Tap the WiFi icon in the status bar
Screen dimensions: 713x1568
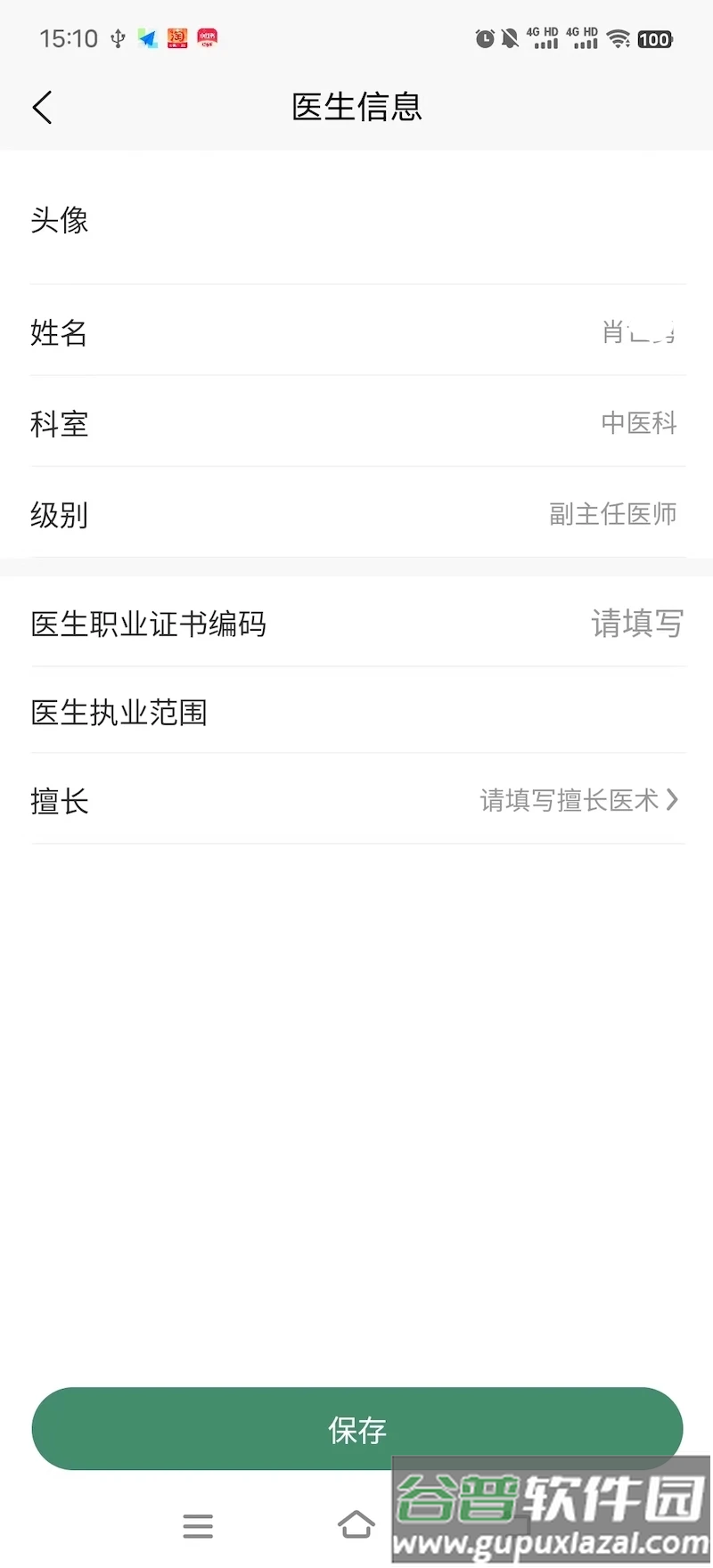618,38
